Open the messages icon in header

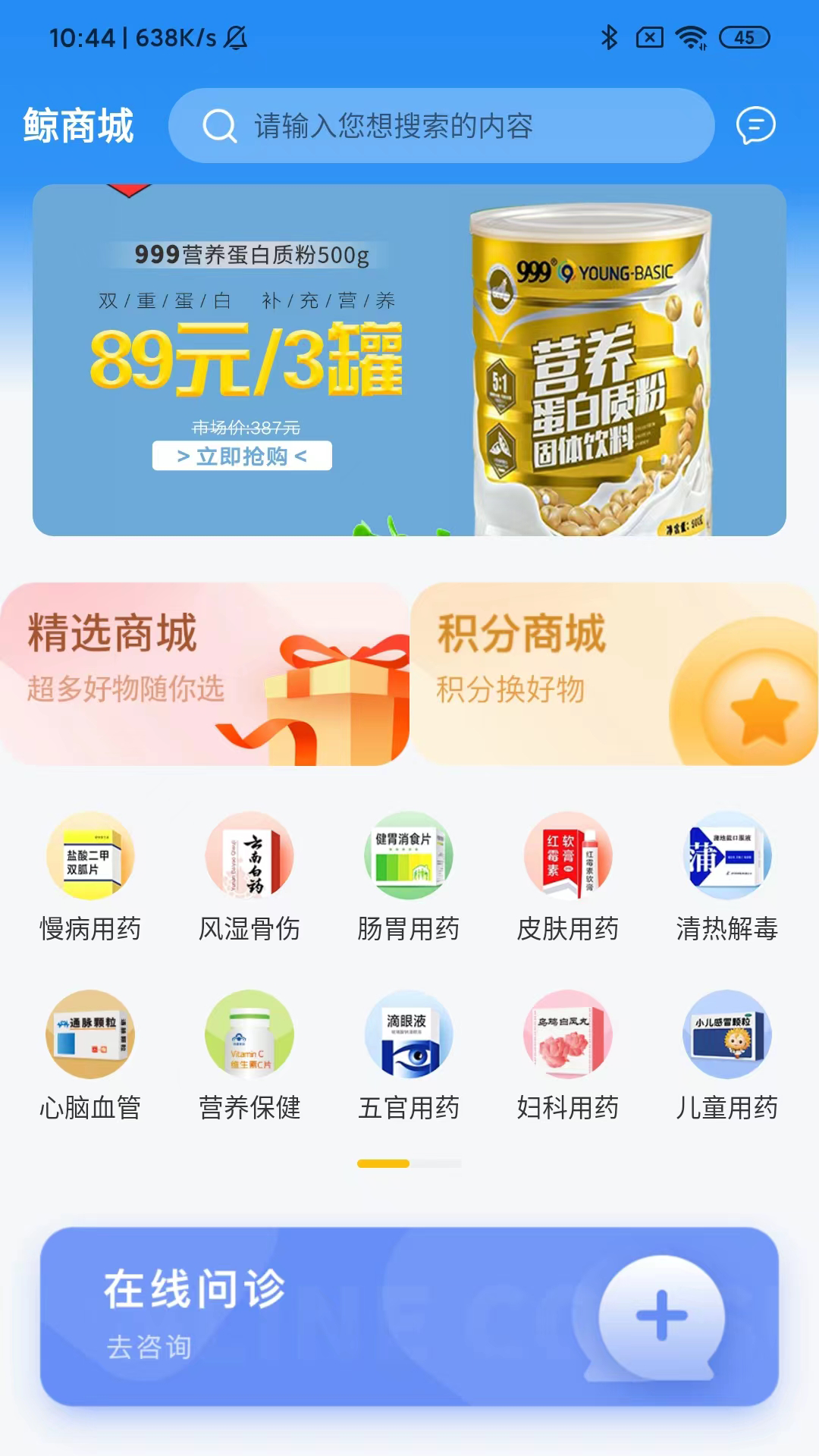tap(755, 126)
